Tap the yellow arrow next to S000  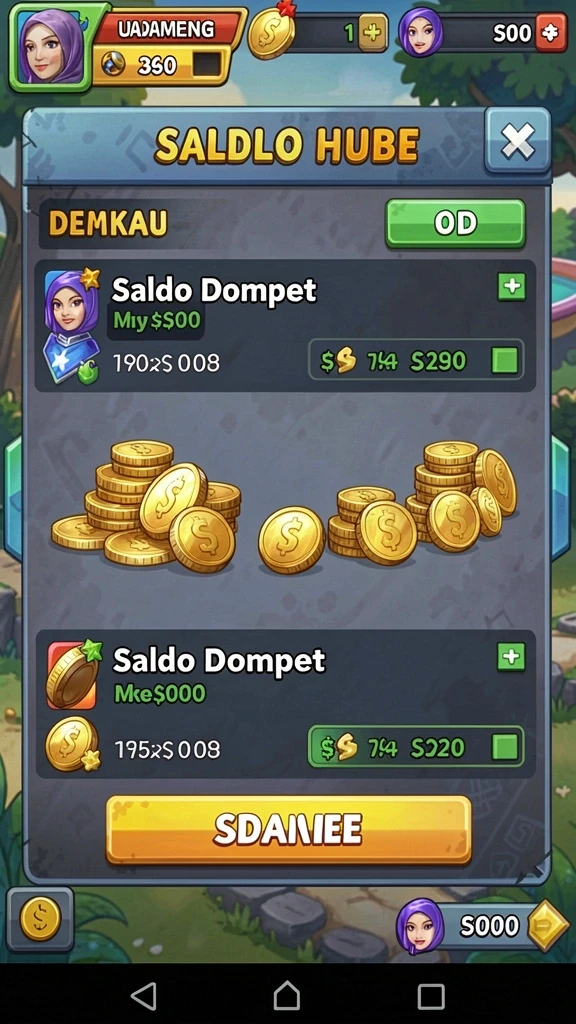[x=547, y=926]
